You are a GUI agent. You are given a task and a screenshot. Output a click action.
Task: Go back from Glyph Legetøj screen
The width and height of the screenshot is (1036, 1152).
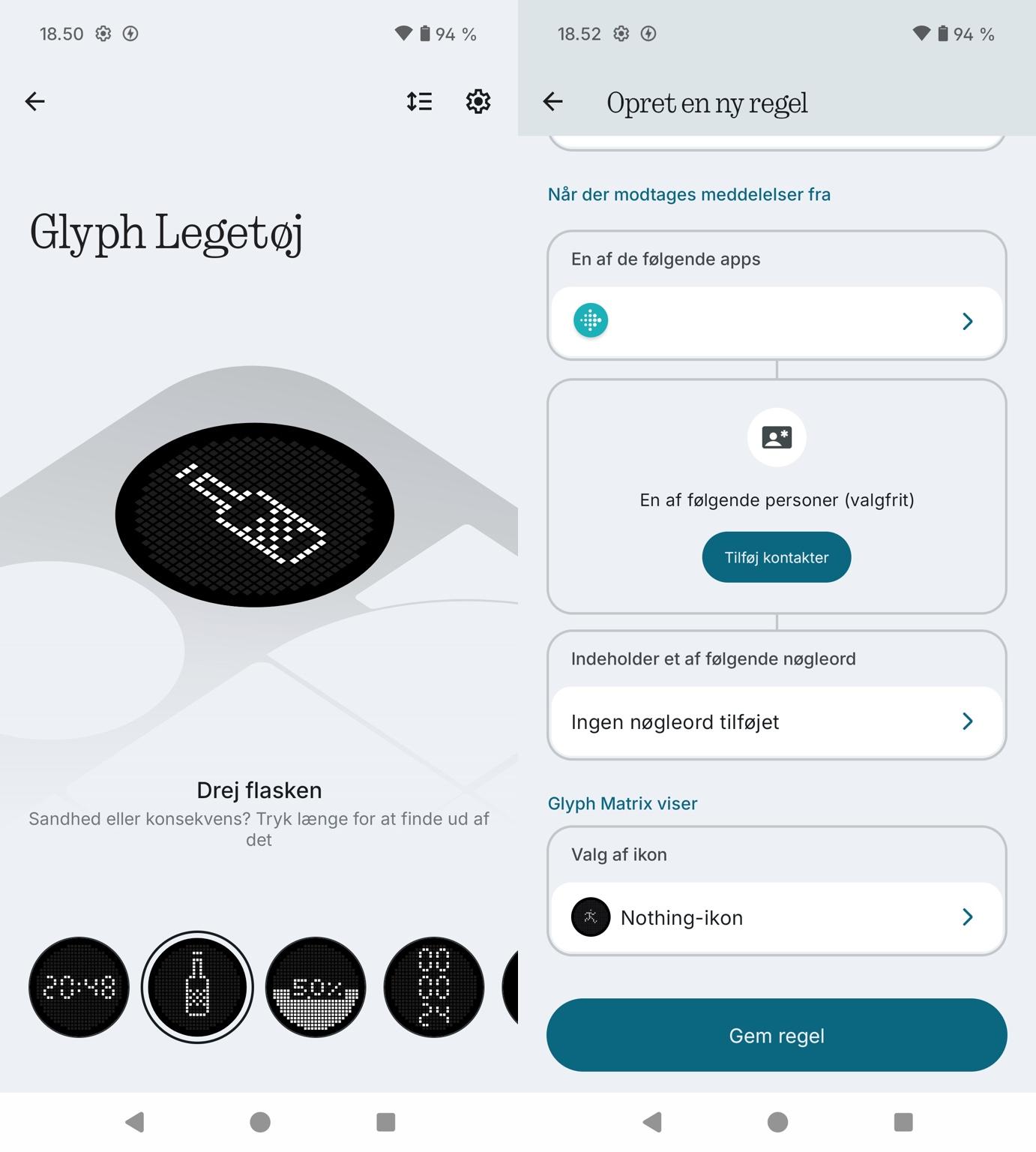point(35,101)
